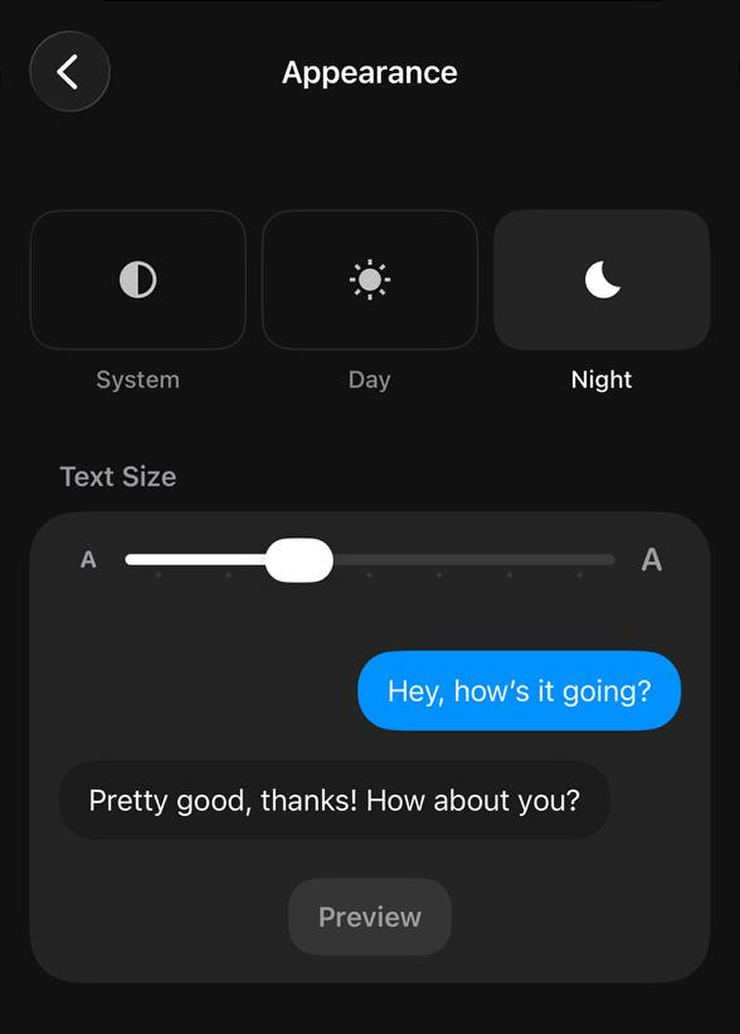
Task: Select the System theme option
Action: (x=138, y=281)
